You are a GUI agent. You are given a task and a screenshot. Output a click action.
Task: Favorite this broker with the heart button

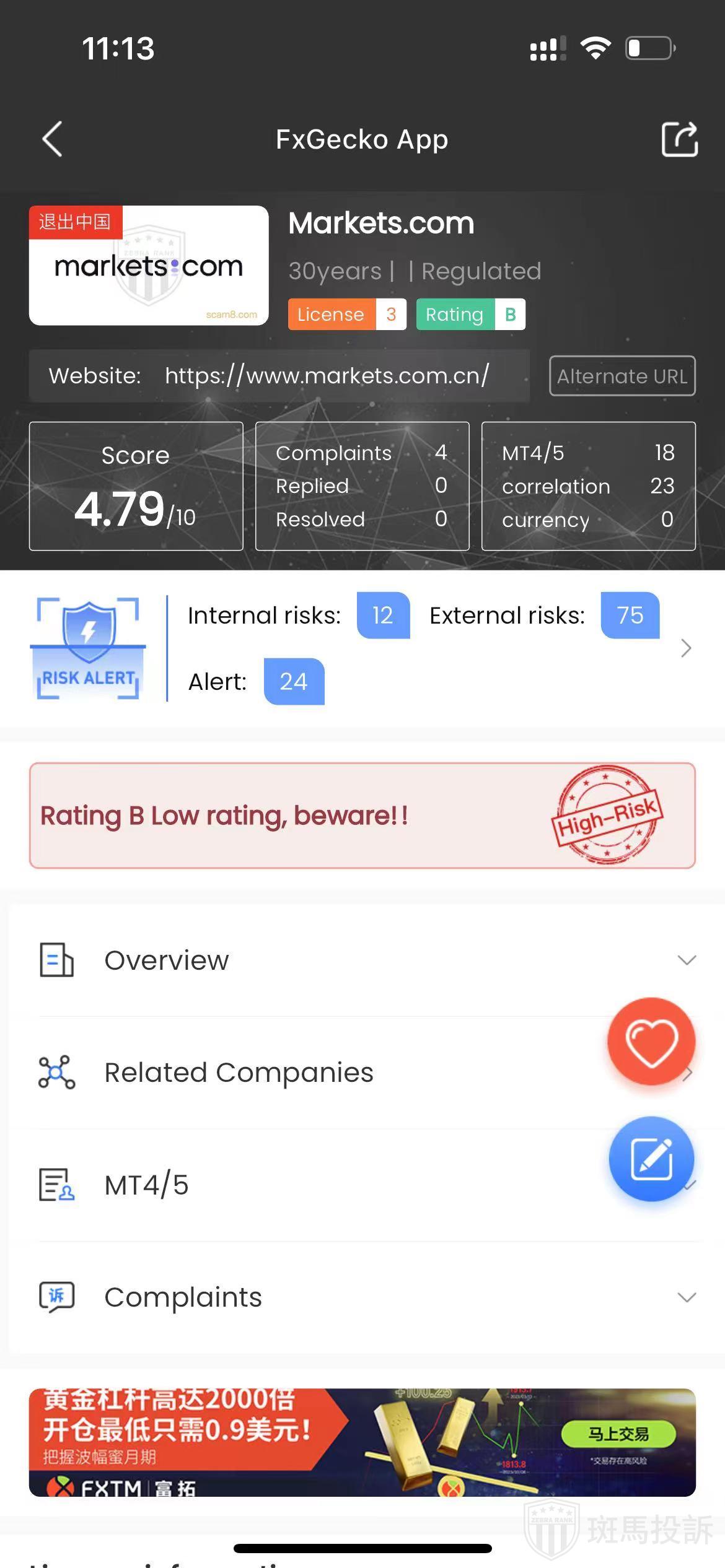pos(651,1041)
